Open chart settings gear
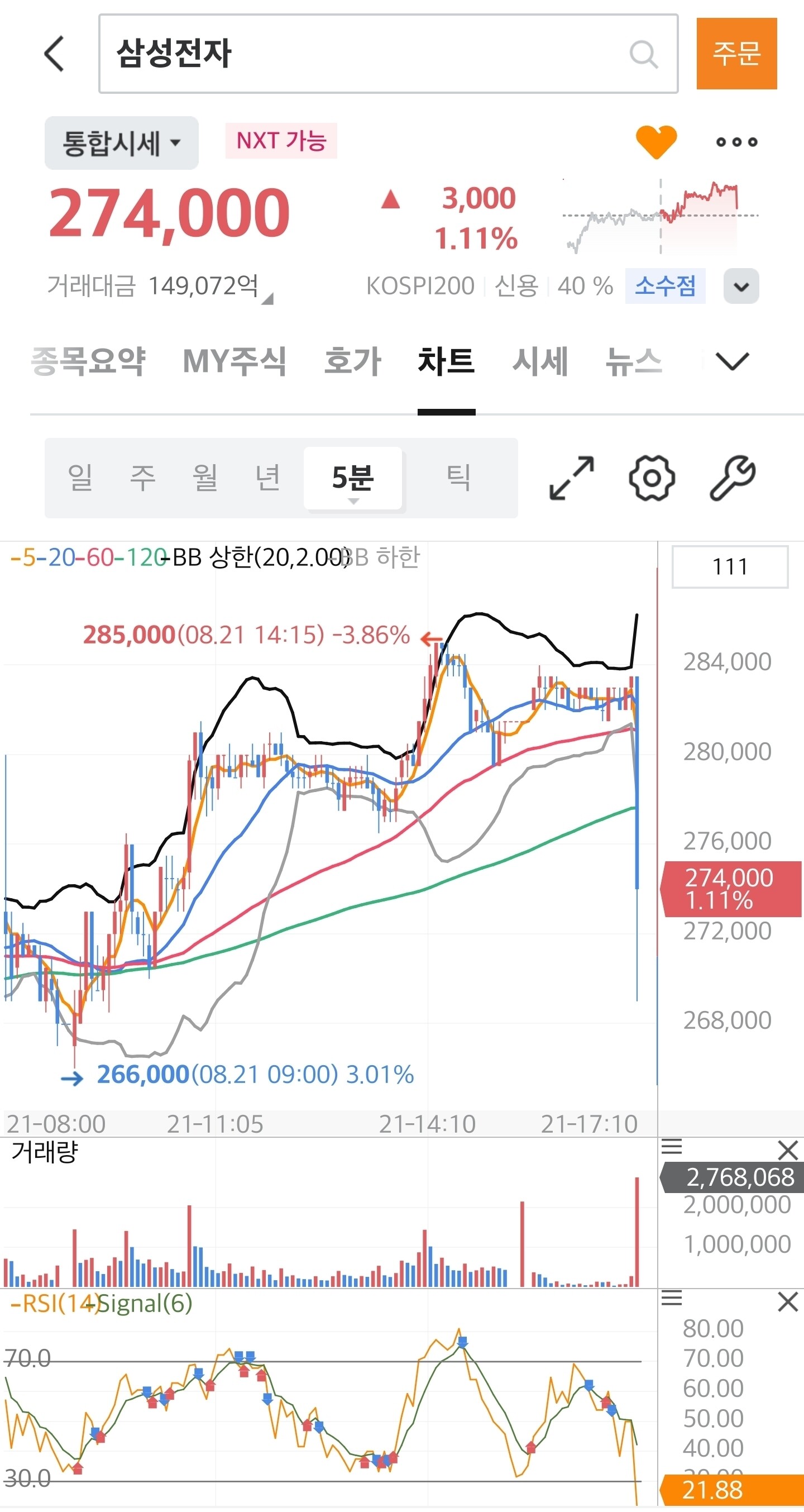Image resolution: width=804 pixels, height=1512 pixels. (652, 478)
